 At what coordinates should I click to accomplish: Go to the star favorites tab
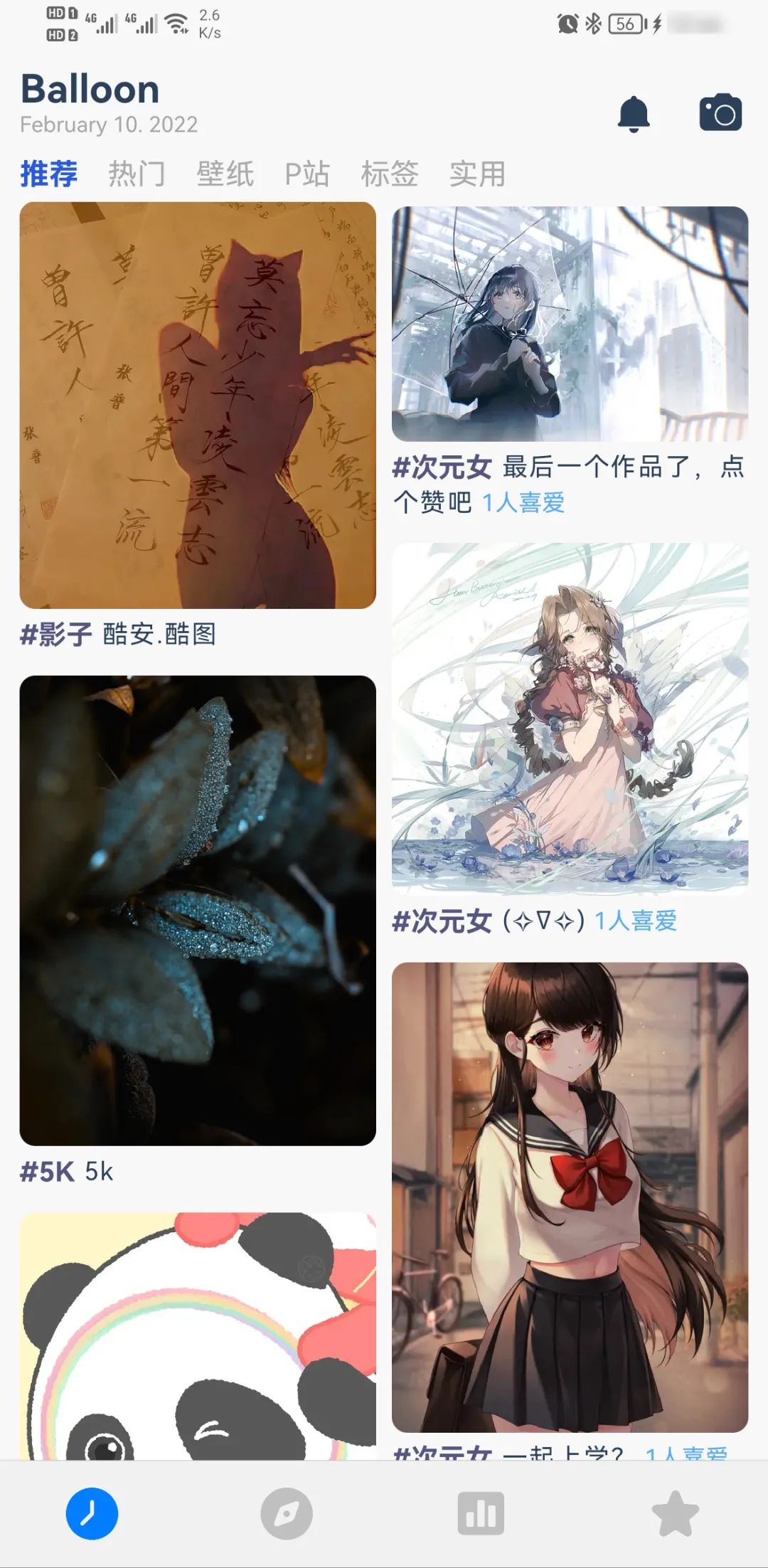click(675, 1513)
